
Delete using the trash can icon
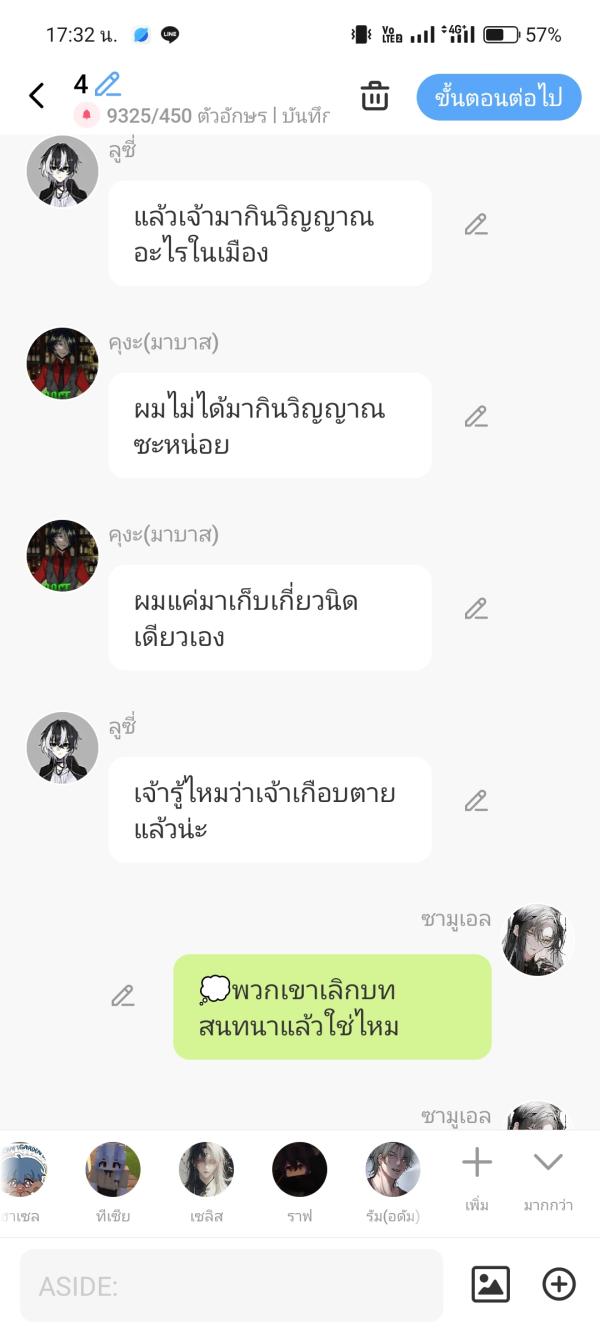374,97
